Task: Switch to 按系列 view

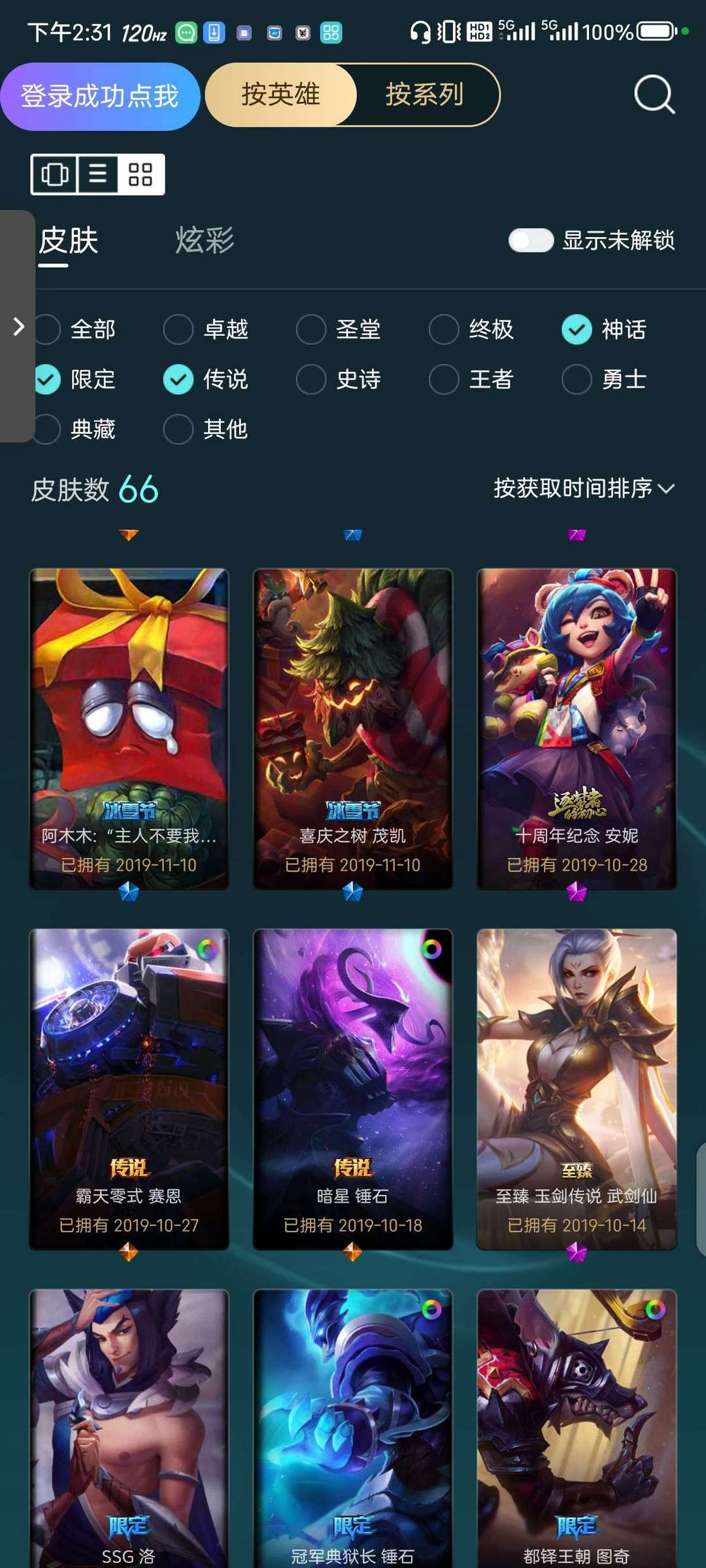Action: [x=425, y=95]
